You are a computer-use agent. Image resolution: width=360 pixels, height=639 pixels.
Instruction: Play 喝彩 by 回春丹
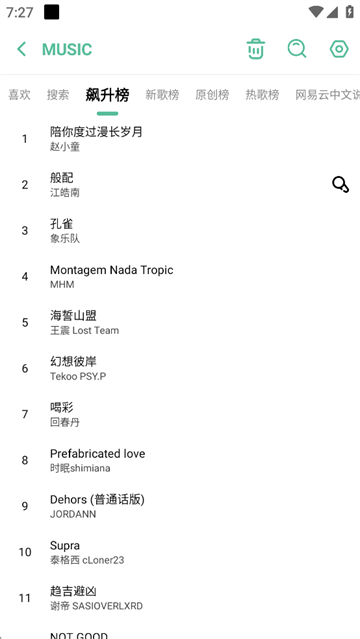[180, 414]
